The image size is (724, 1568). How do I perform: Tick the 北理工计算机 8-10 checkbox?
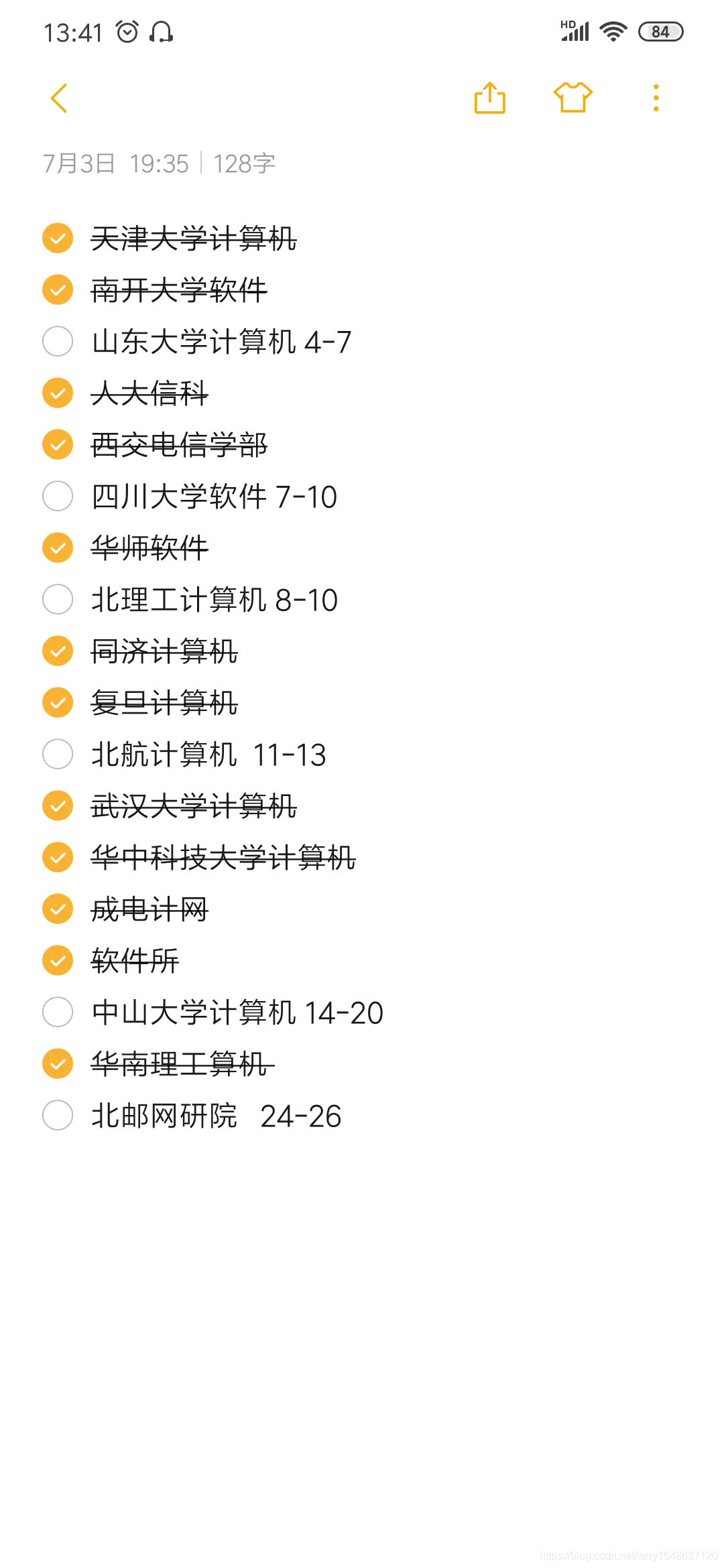[58, 599]
